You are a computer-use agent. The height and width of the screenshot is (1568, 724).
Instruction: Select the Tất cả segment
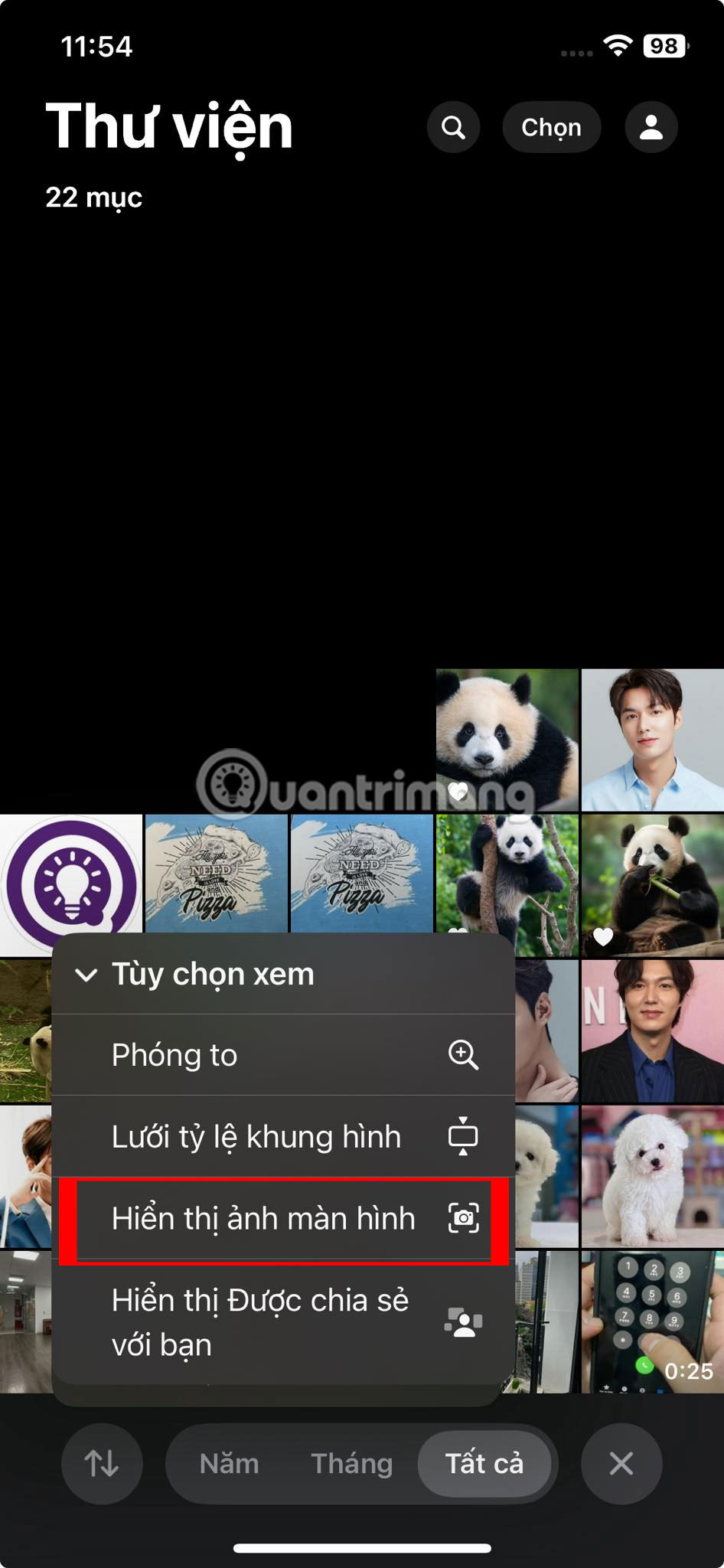pos(484,1464)
